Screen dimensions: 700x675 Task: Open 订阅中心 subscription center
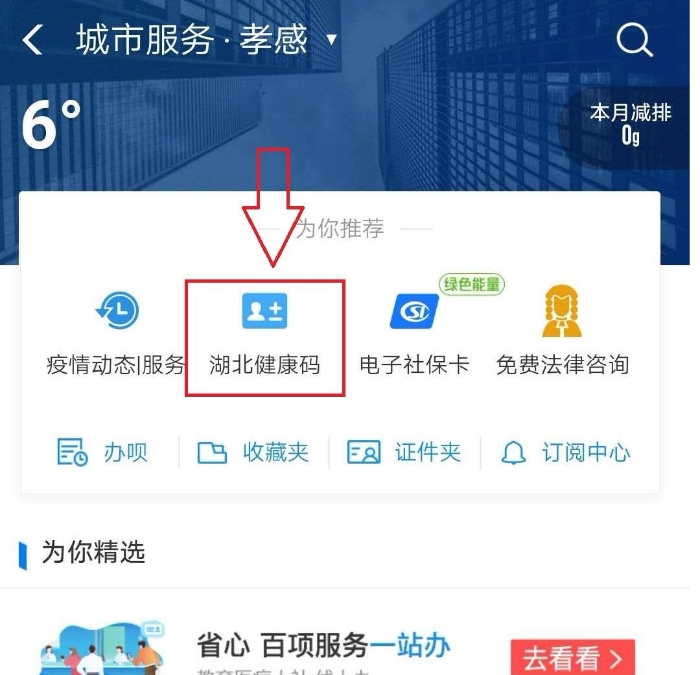(x=566, y=453)
